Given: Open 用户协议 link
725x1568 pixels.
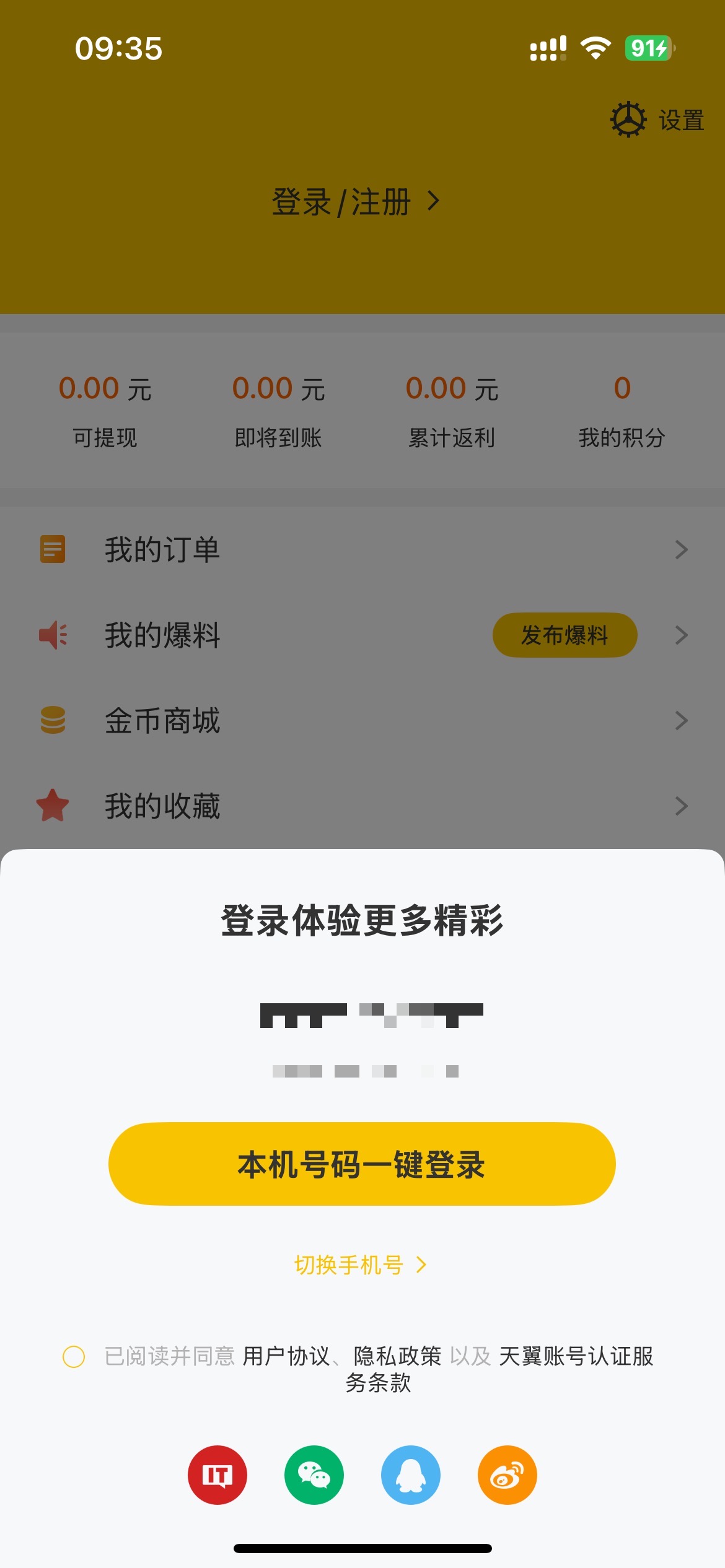Looking at the screenshot, I should tap(286, 1356).
